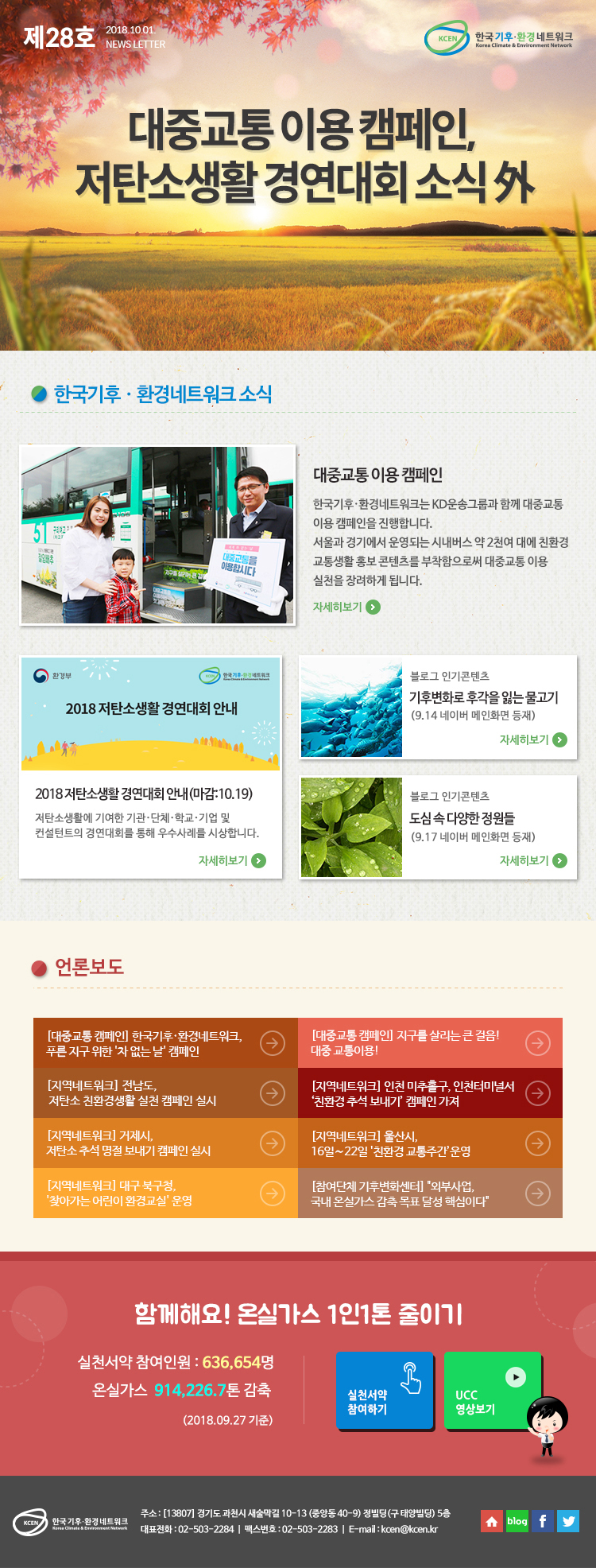Open the '지구를 살리는 큰 걸음' news article

pos(430,1043)
